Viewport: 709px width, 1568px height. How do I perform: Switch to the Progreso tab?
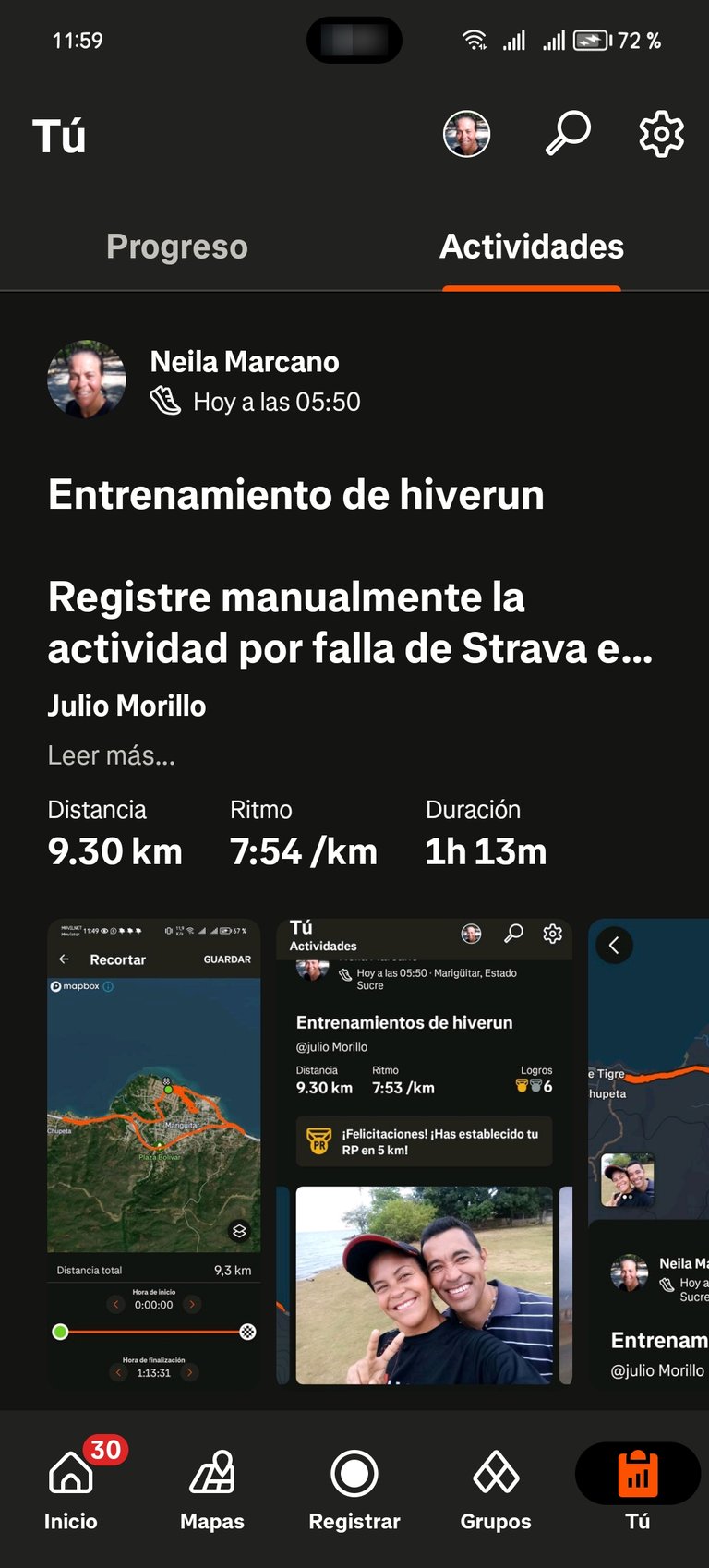click(x=177, y=247)
